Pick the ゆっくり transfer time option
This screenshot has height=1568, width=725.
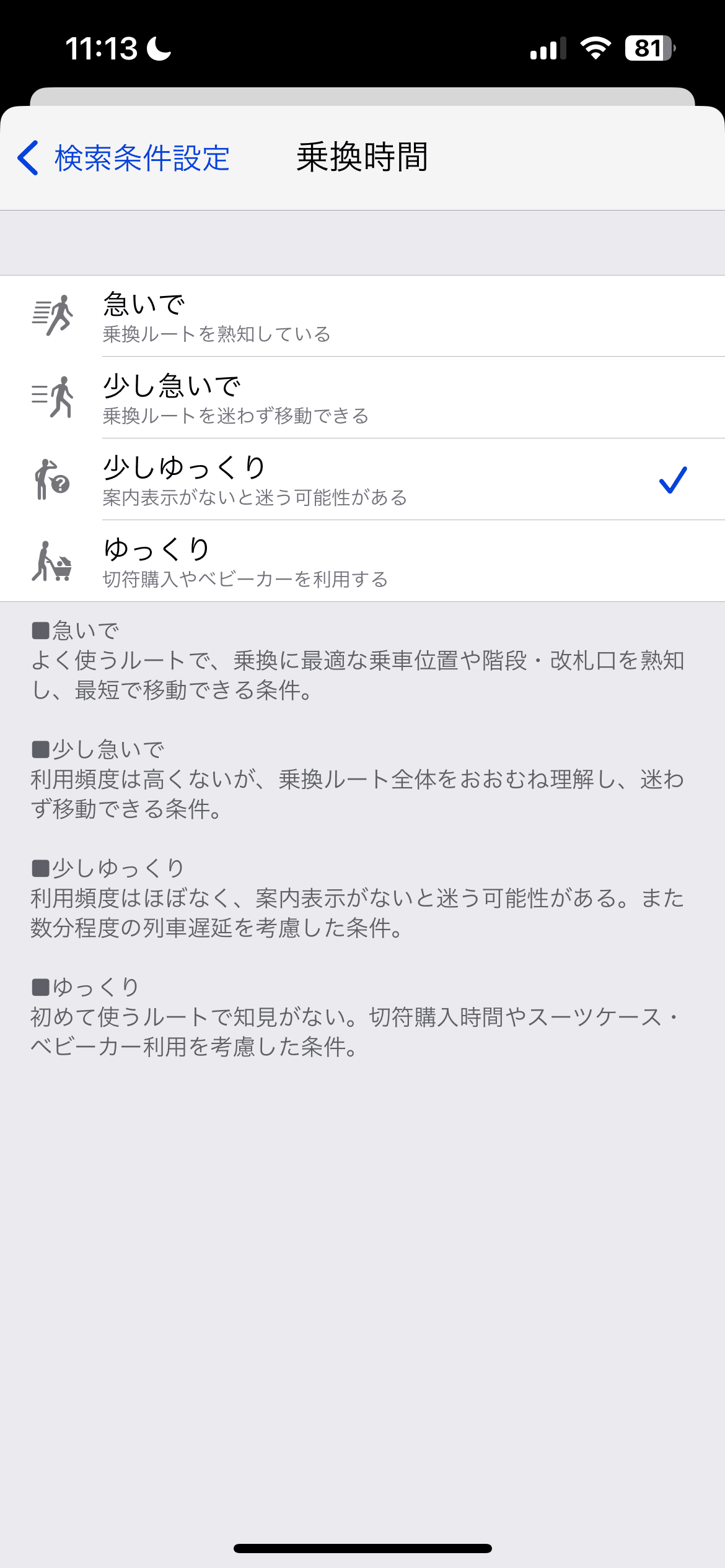coord(362,561)
